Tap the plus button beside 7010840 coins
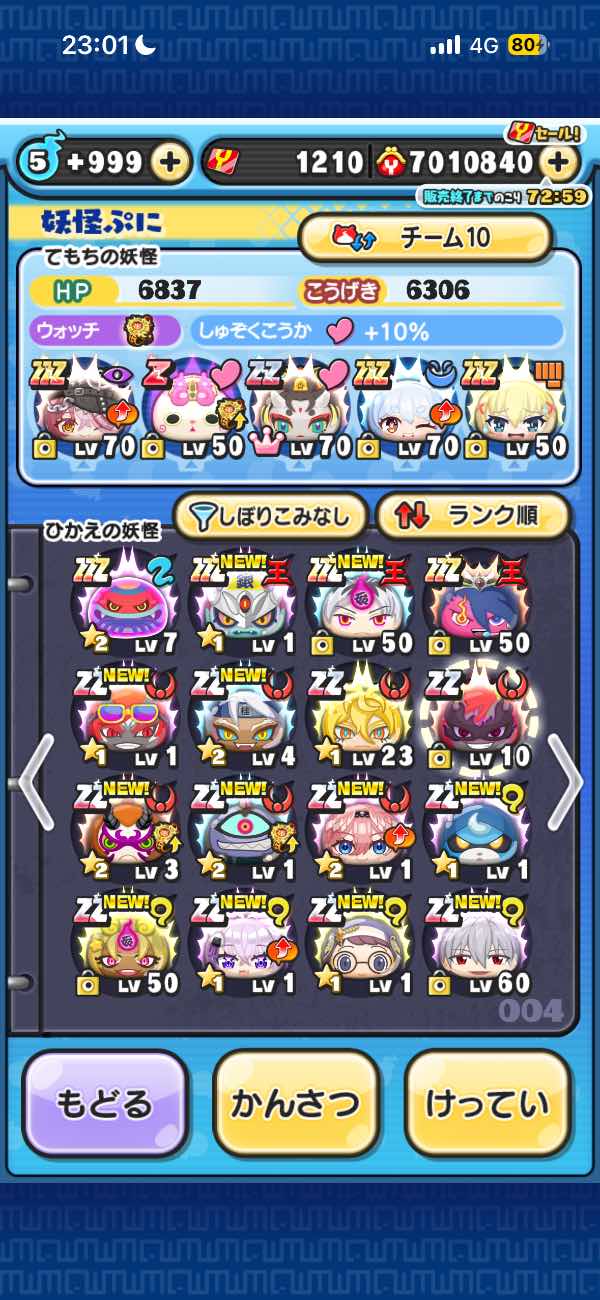This screenshot has height=1300, width=600. (x=560, y=163)
